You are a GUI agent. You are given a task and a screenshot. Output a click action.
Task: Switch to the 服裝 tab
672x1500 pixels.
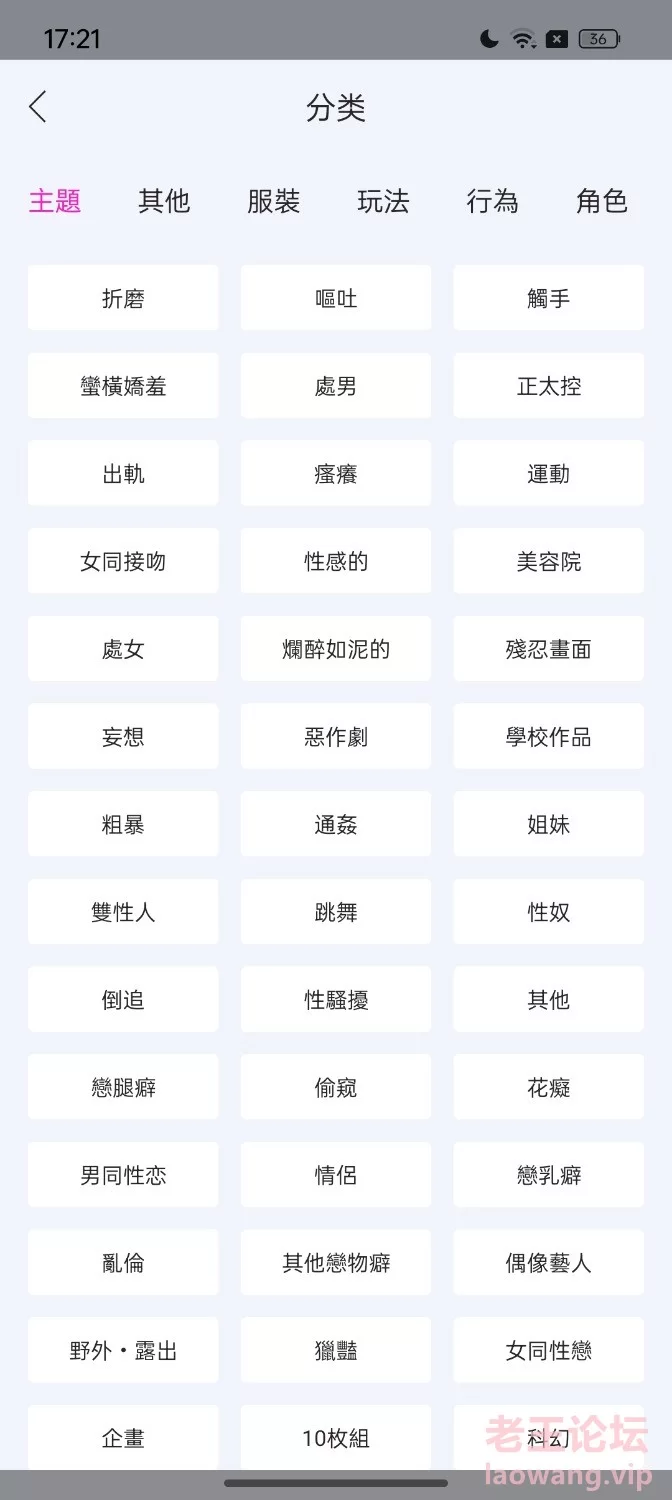[x=274, y=201]
